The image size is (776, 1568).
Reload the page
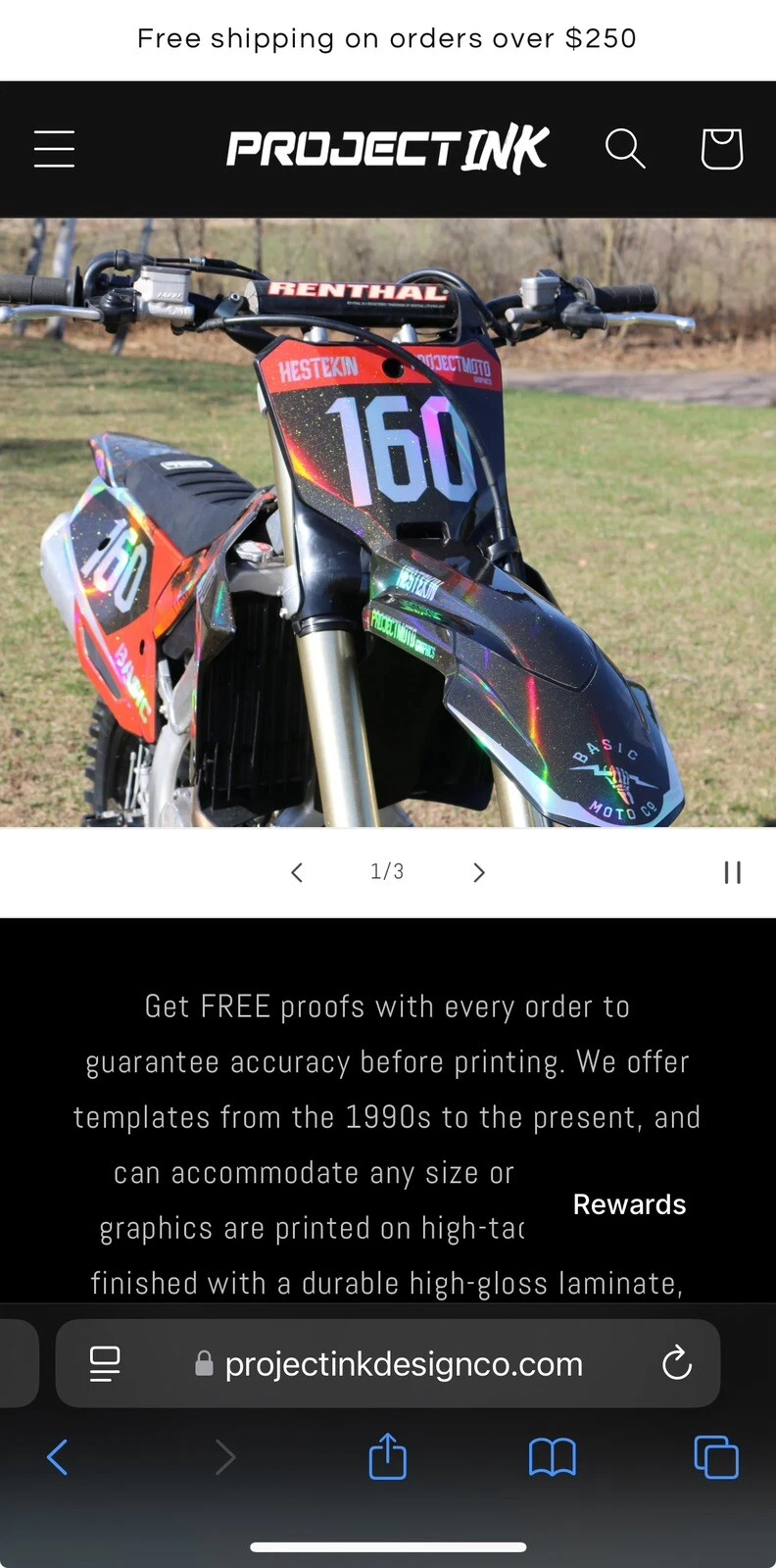(x=676, y=1363)
